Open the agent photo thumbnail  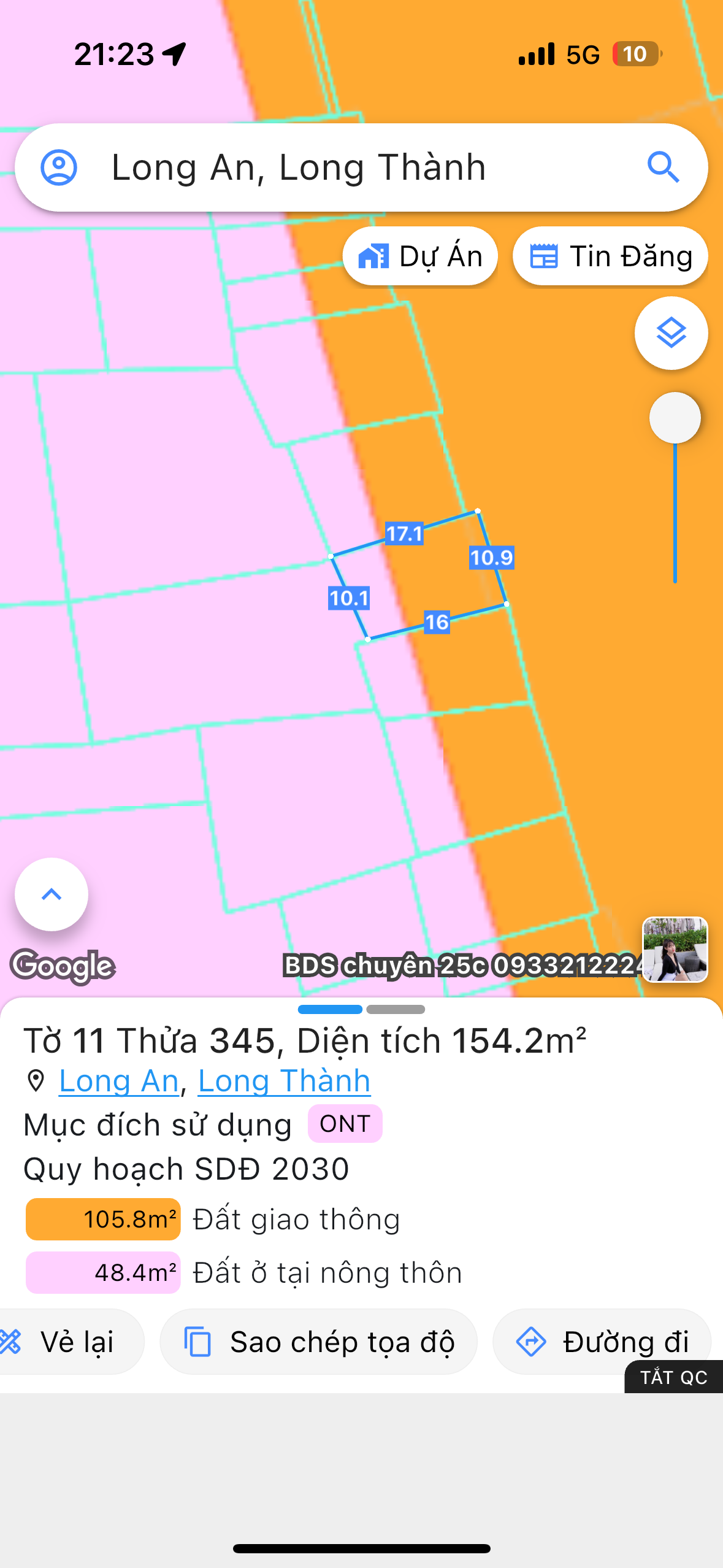(x=675, y=949)
